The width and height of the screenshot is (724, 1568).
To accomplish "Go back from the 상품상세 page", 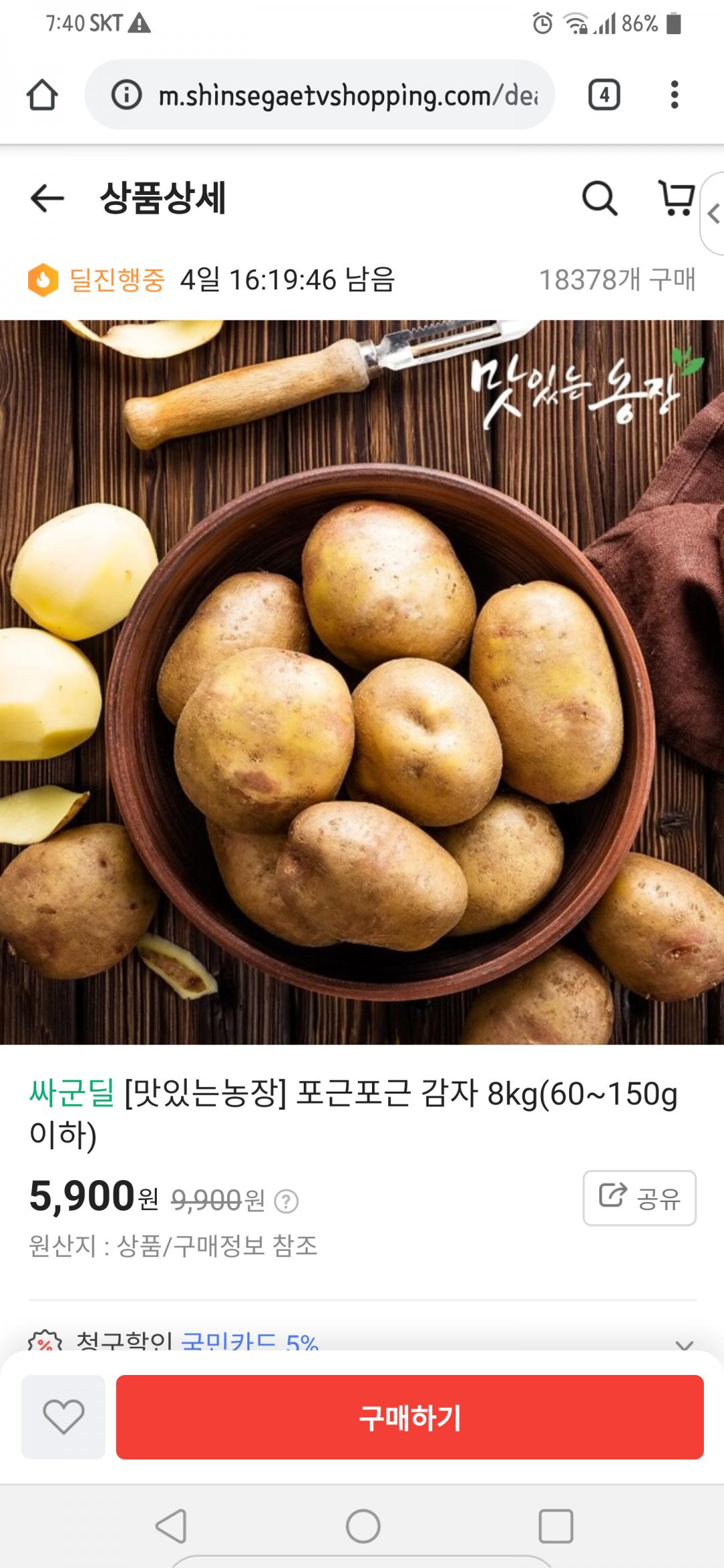I will coord(47,198).
